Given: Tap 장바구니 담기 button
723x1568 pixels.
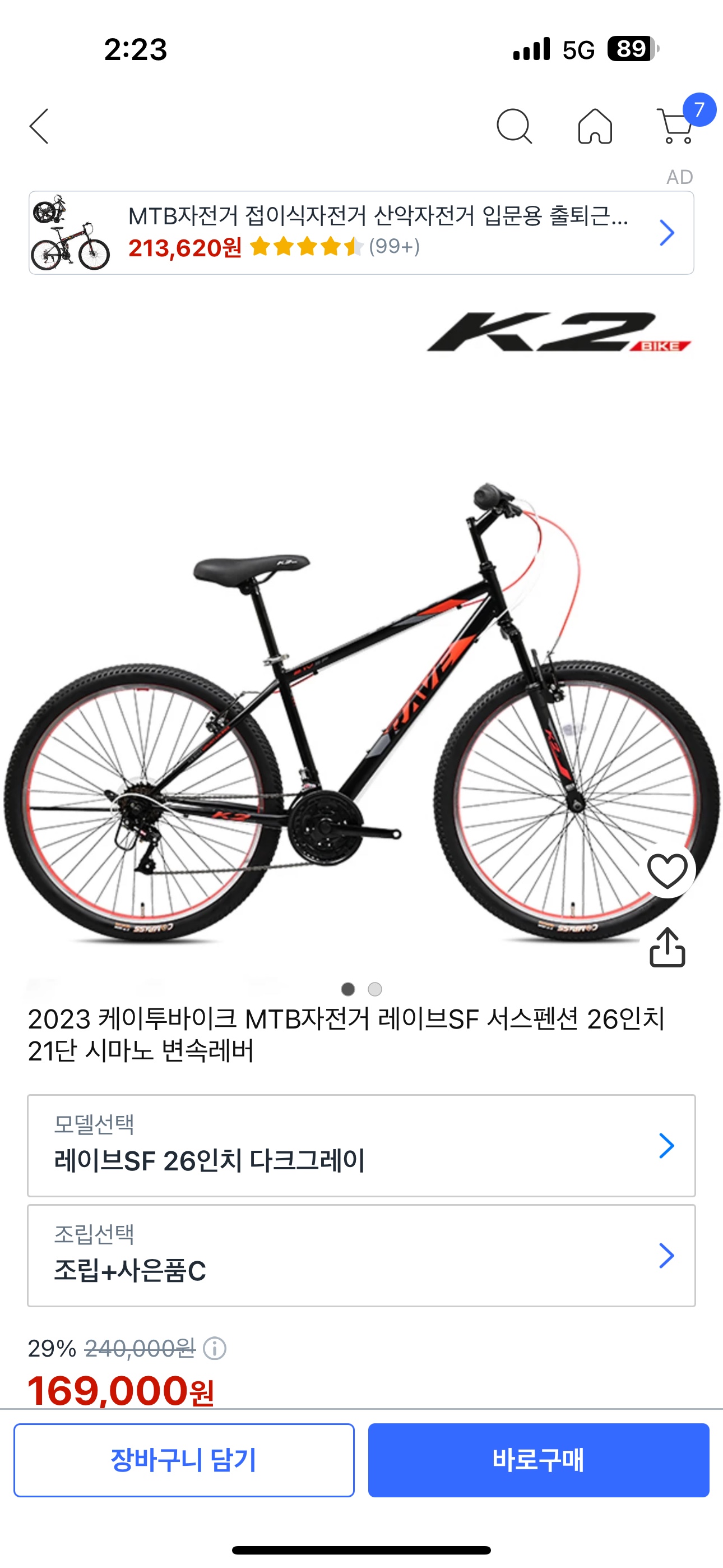Looking at the screenshot, I should 184,1460.
